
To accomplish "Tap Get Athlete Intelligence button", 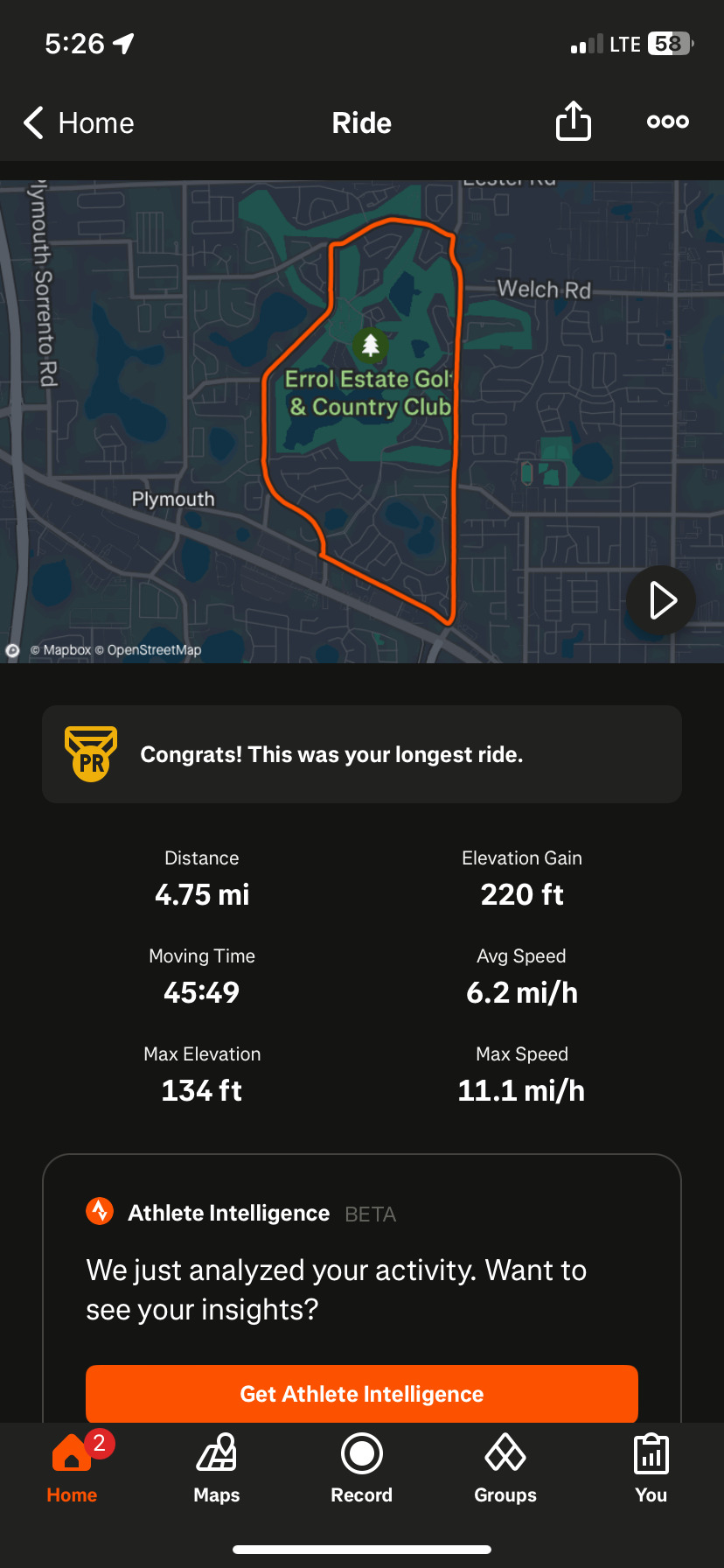I will click(x=361, y=1393).
